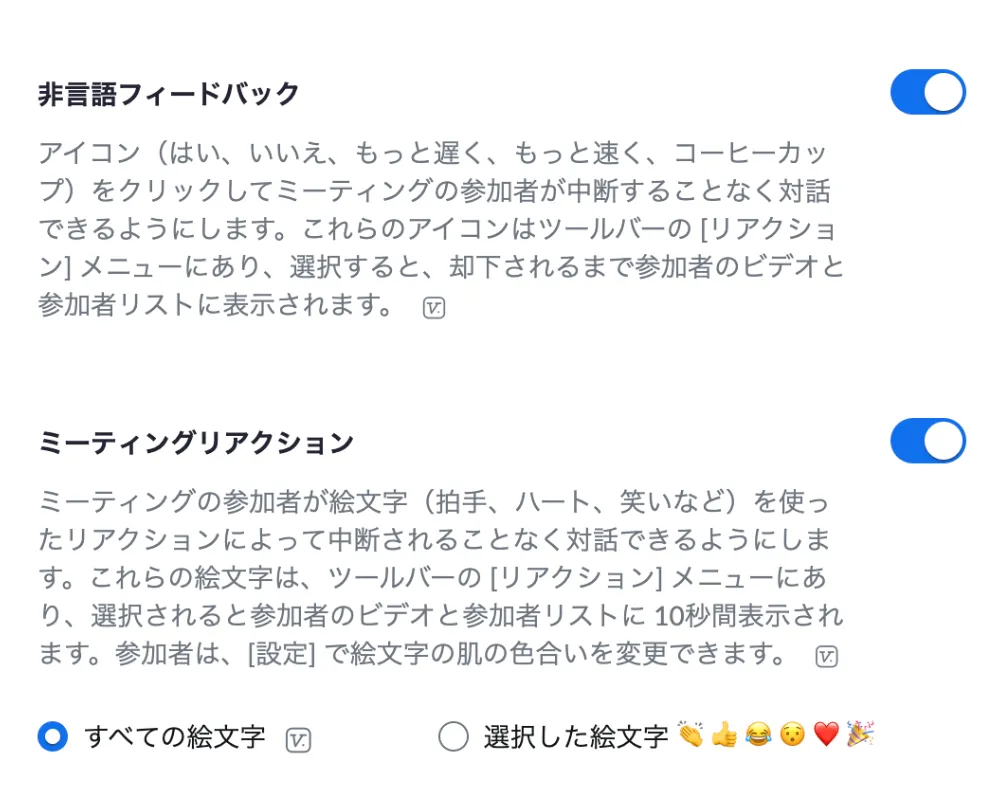Disable the ミーティングリアクション switch
Image resolution: width=1004 pixels, height=810 pixels.
[x=927, y=441]
